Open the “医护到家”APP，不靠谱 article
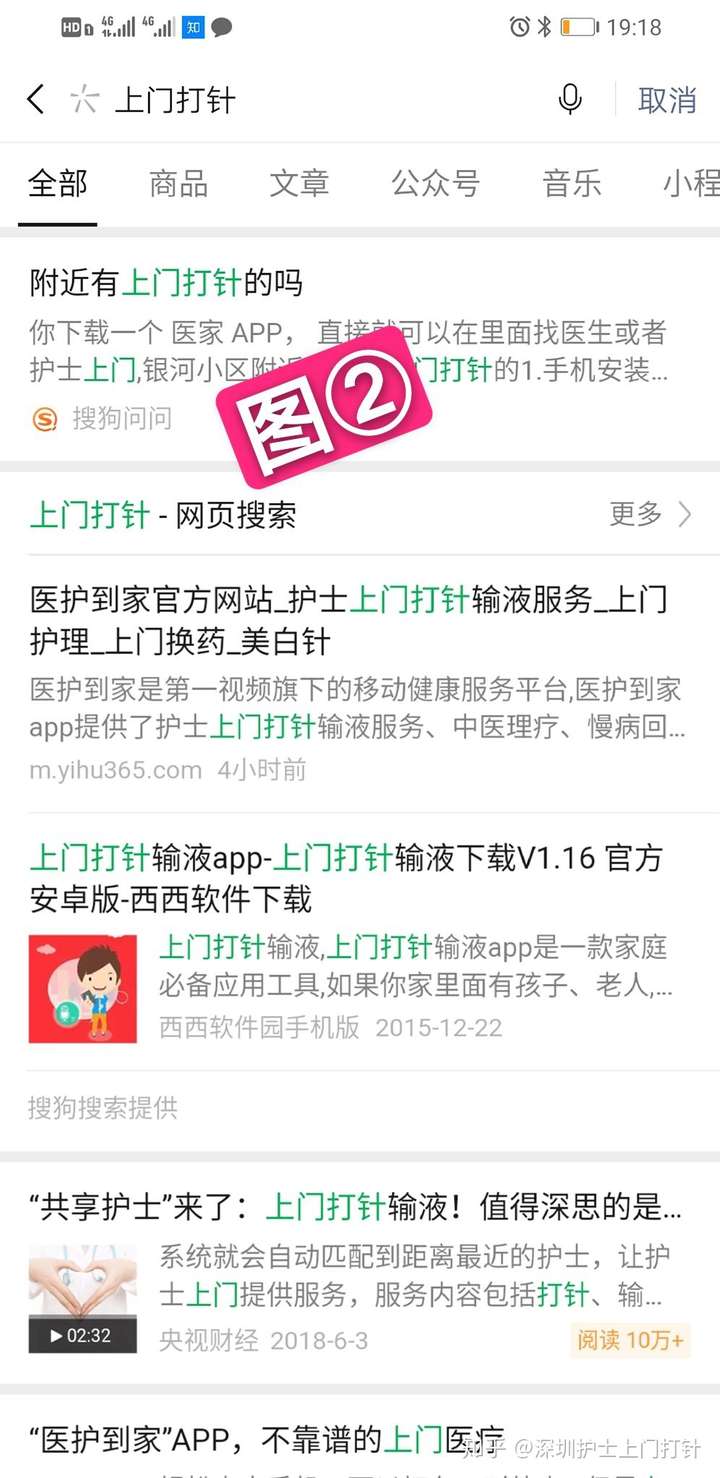 tap(266, 1439)
